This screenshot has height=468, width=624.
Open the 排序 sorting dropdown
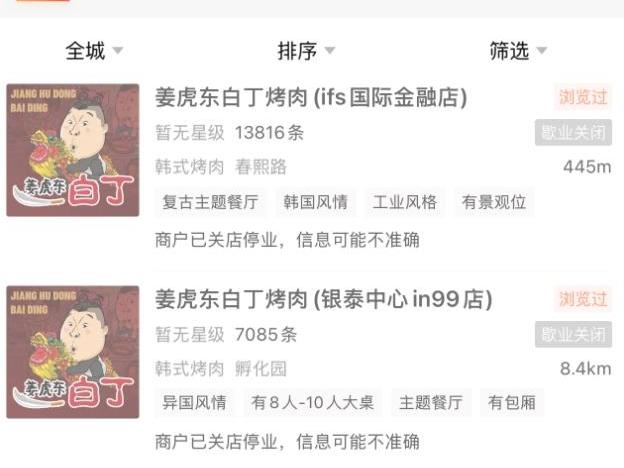(305, 51)
